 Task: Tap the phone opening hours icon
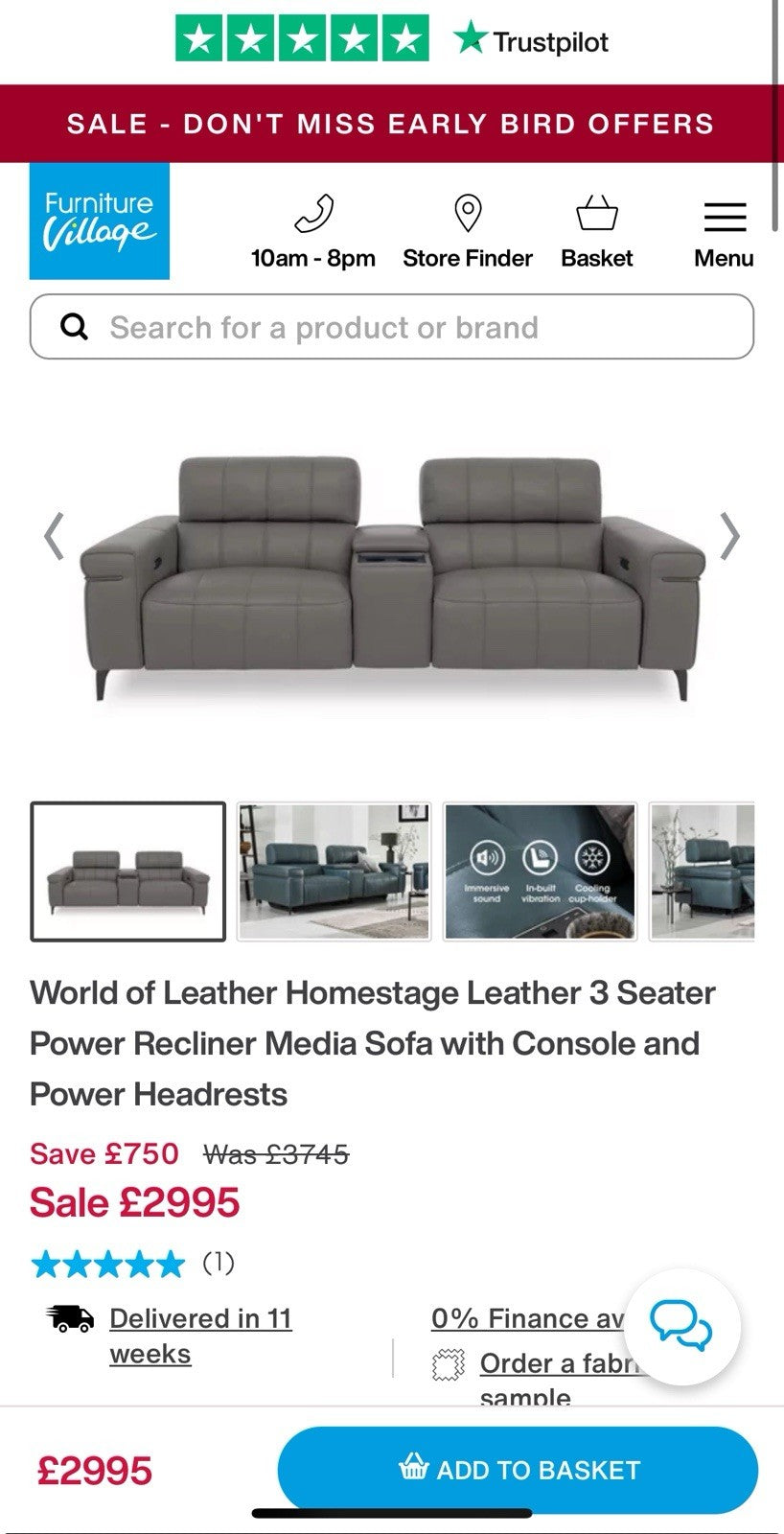[313, 215]
